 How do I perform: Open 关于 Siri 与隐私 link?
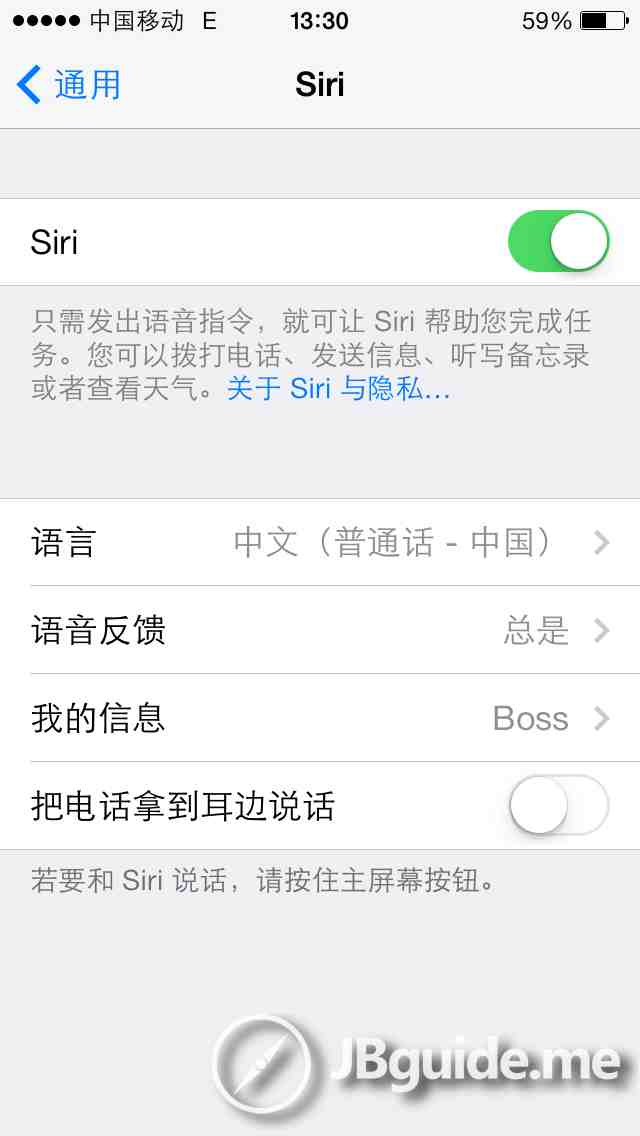tap(338, 389)
